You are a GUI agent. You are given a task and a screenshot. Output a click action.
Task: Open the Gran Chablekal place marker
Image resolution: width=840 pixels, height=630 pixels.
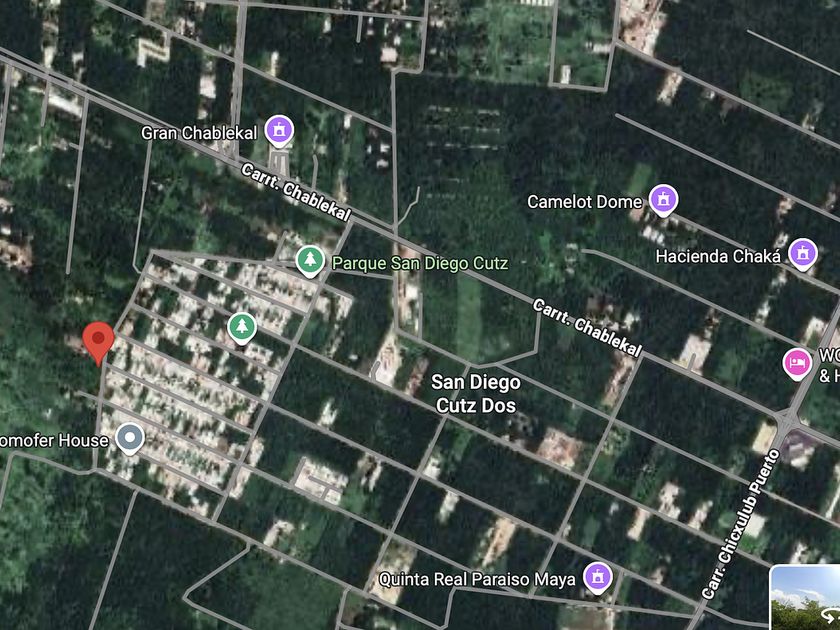[x=278, y=130]
